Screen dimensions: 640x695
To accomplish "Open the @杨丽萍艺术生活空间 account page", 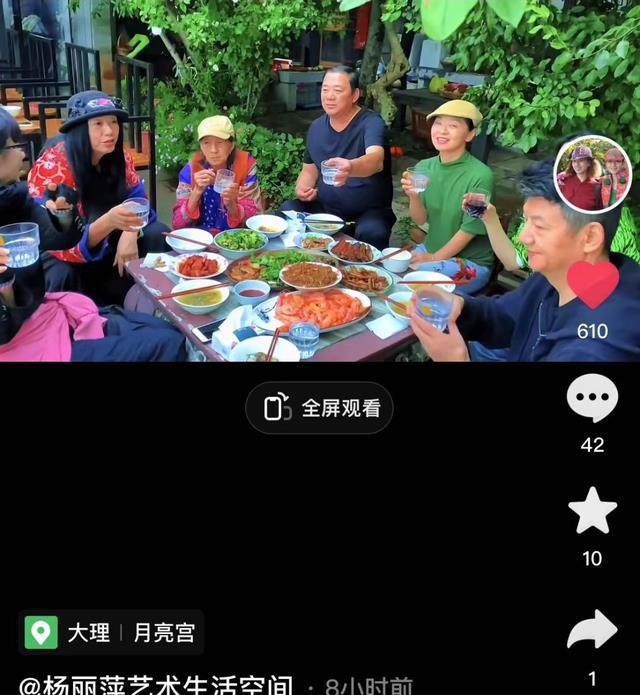I will 157,685.
